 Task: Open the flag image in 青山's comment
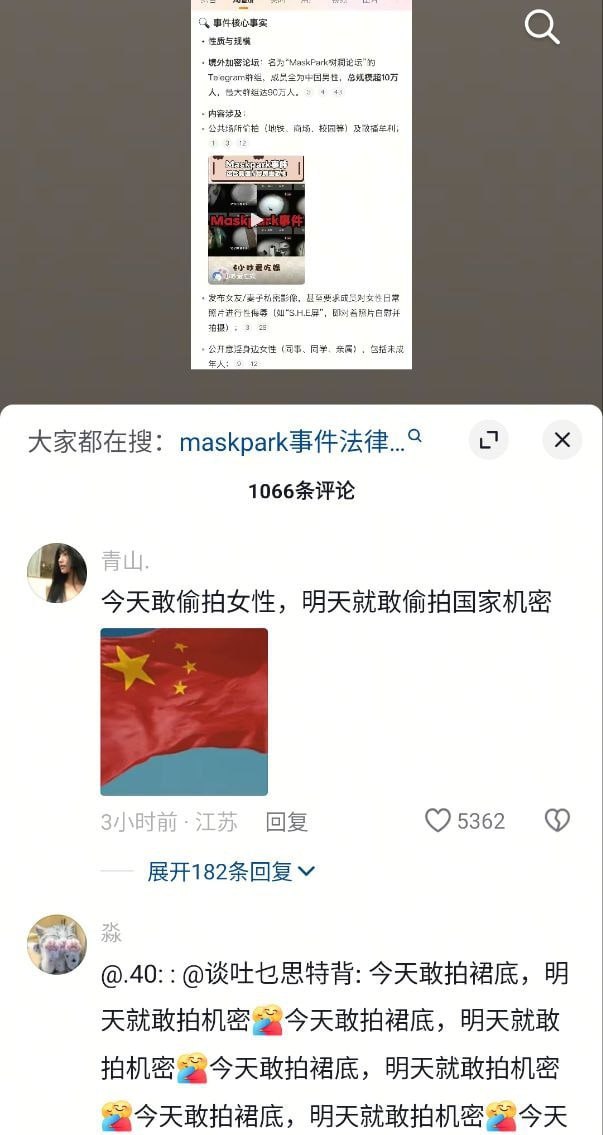(184, 711)
